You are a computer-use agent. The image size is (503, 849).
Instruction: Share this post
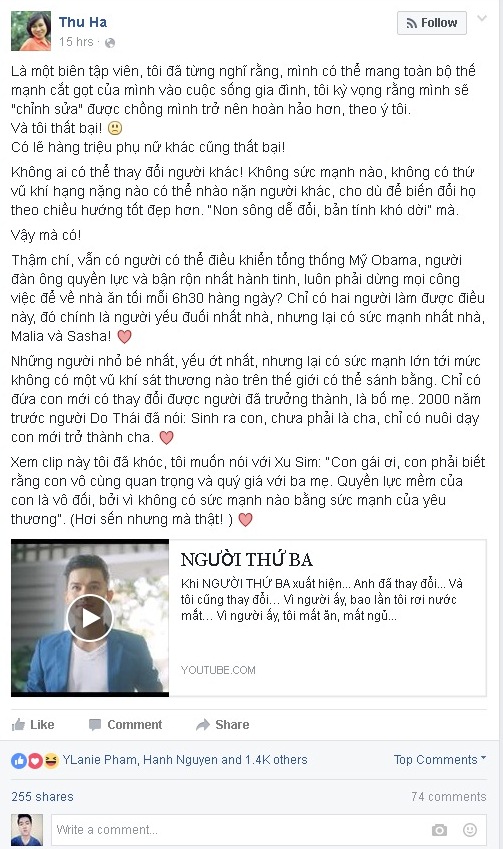click(223, 724)
